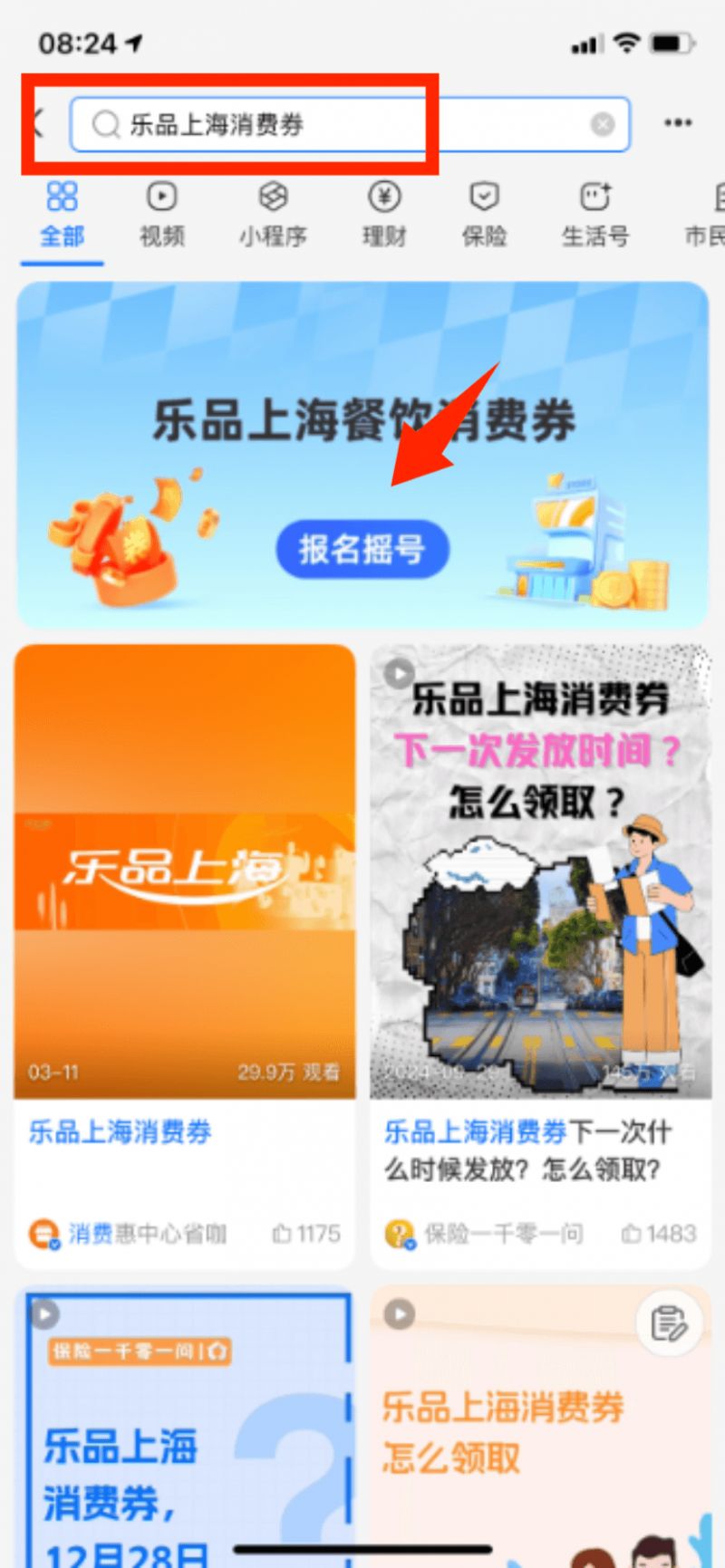This screenshot has height=1568, width=725.
Task: Switch to the 理财 tab
Action: tap(384, 216)
